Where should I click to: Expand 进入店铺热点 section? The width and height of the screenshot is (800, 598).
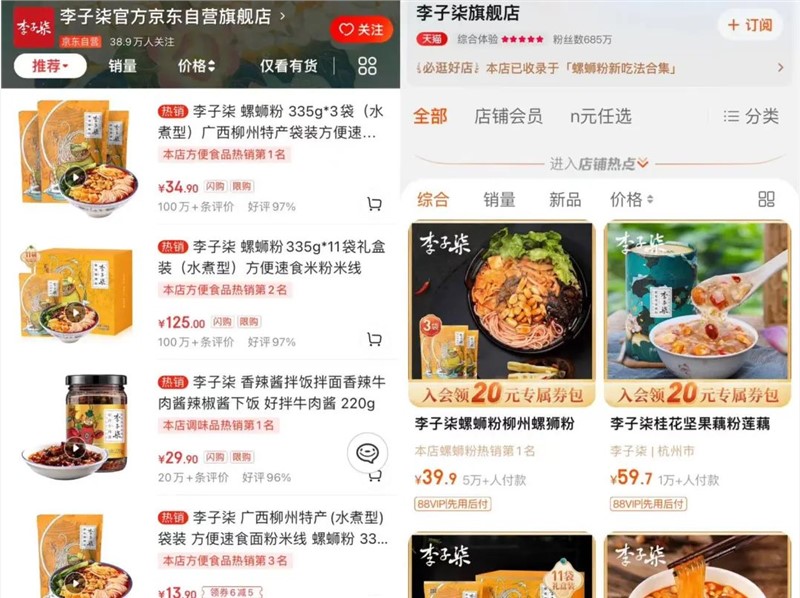click(x=599, y=163)
